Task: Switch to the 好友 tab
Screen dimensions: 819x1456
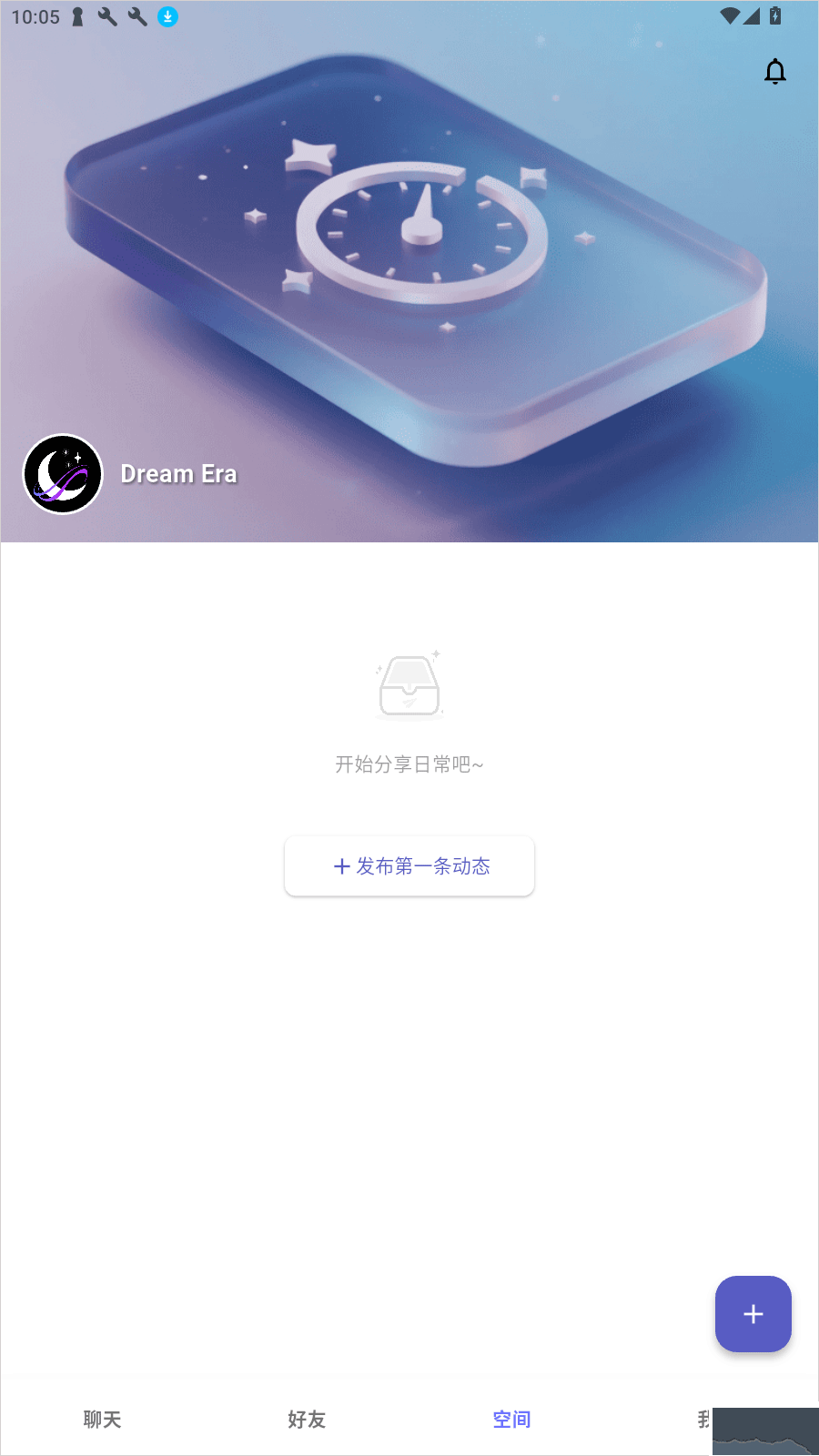Action: coord(307,1419)
